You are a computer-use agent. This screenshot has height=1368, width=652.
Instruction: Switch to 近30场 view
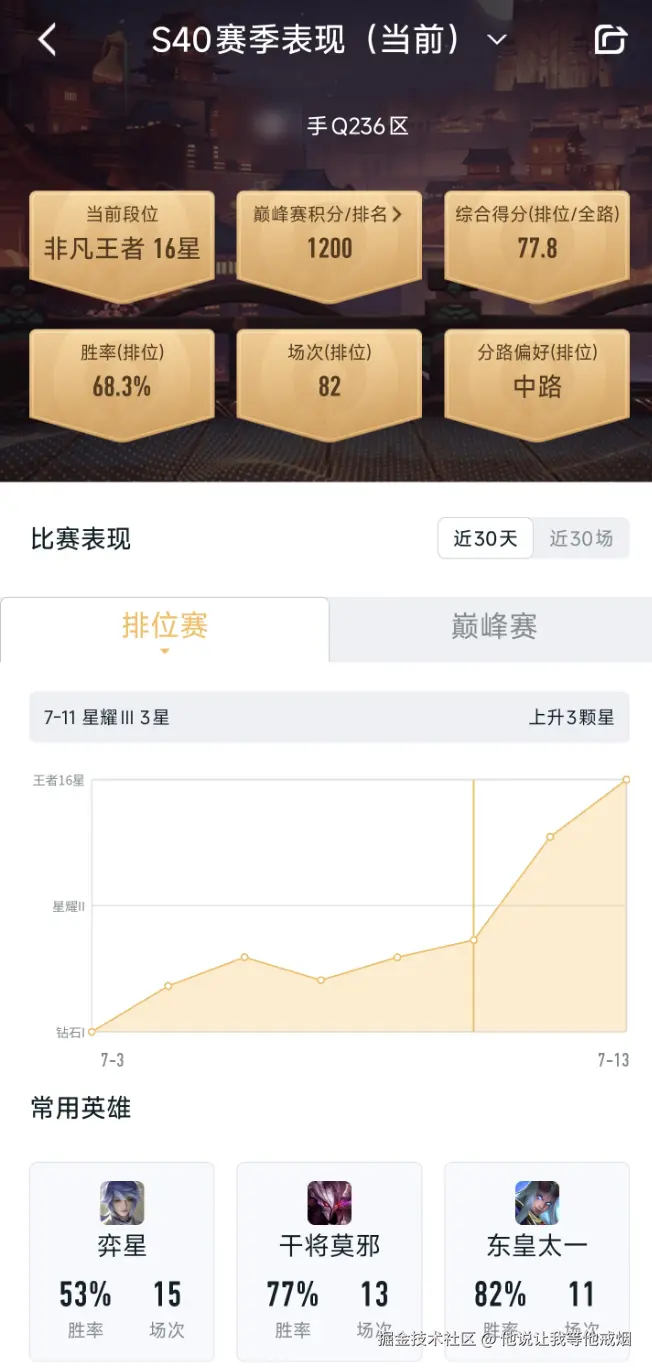point(581,539)
